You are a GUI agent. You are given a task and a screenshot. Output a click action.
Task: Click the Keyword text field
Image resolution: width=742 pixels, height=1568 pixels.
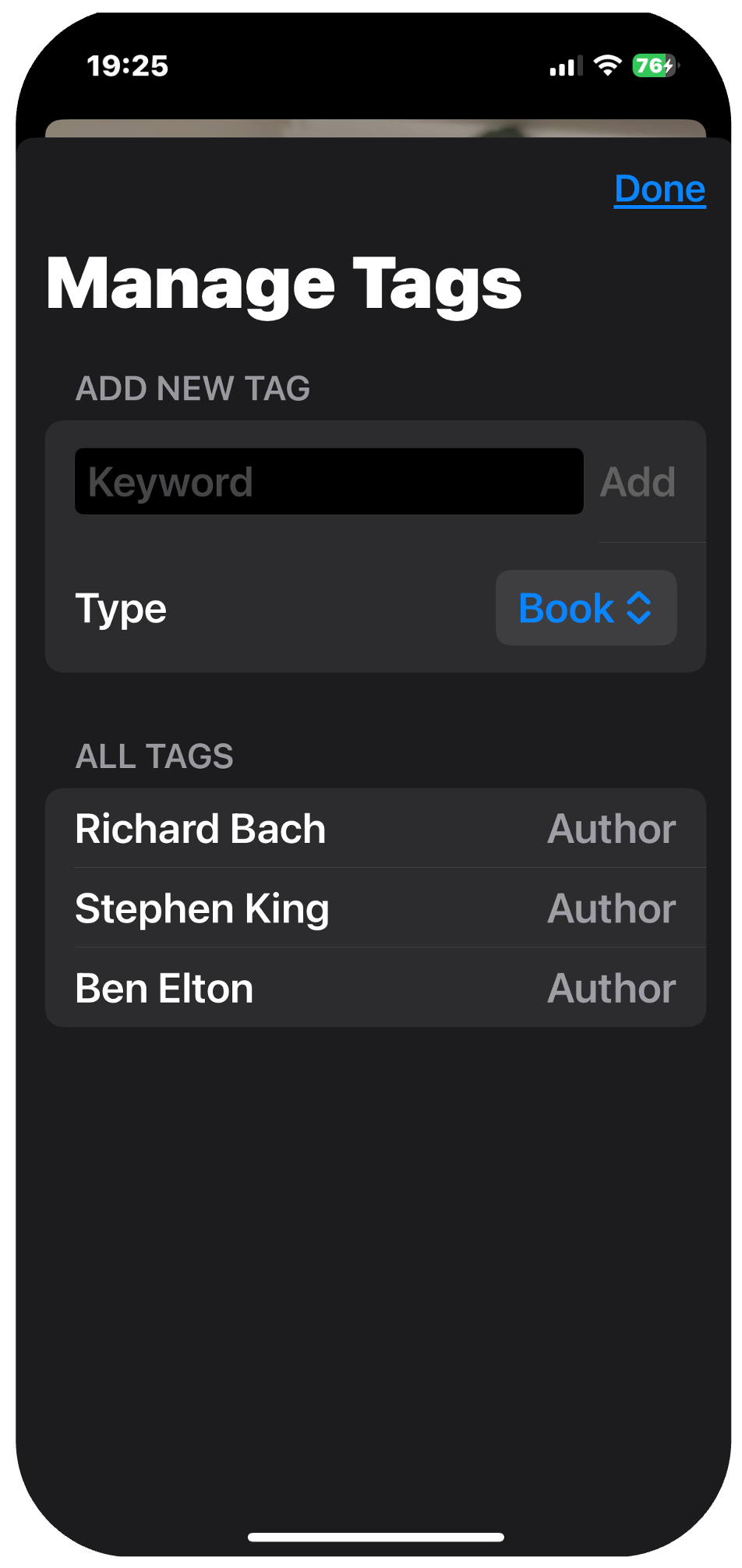(x=327, y=481)
